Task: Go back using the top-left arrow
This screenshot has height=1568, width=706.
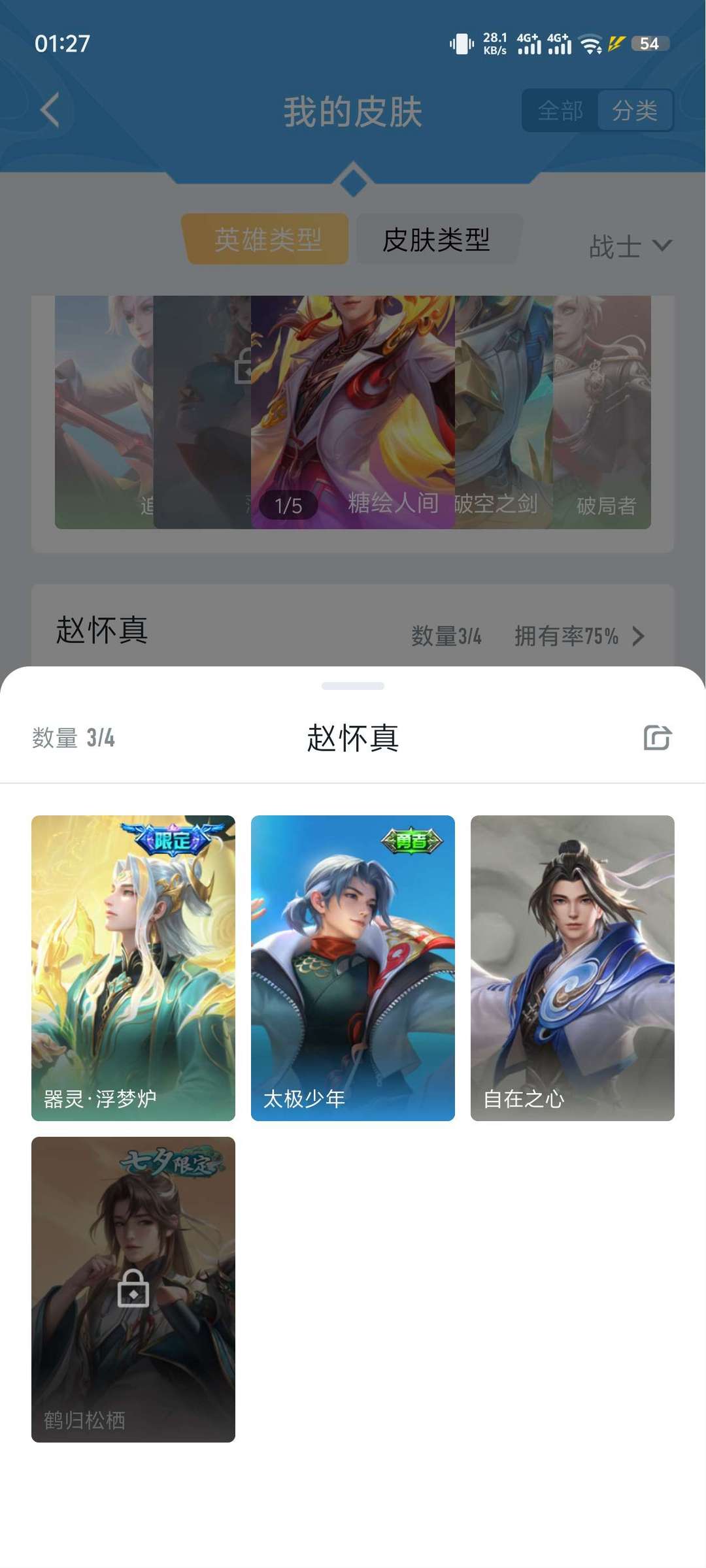Action: [x=50, y=110]
